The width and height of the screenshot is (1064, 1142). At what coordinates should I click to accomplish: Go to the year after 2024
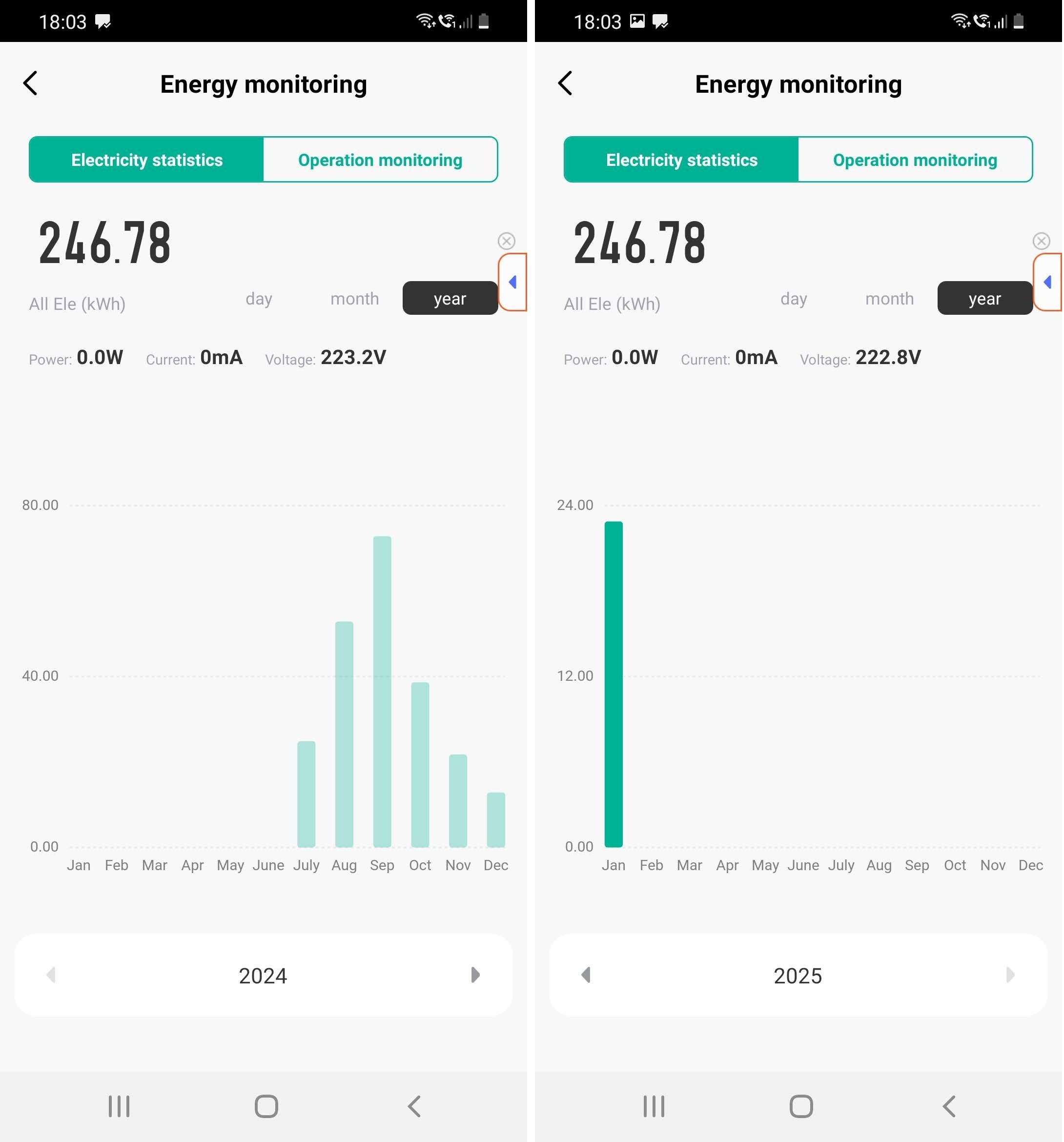click(475, 975)
